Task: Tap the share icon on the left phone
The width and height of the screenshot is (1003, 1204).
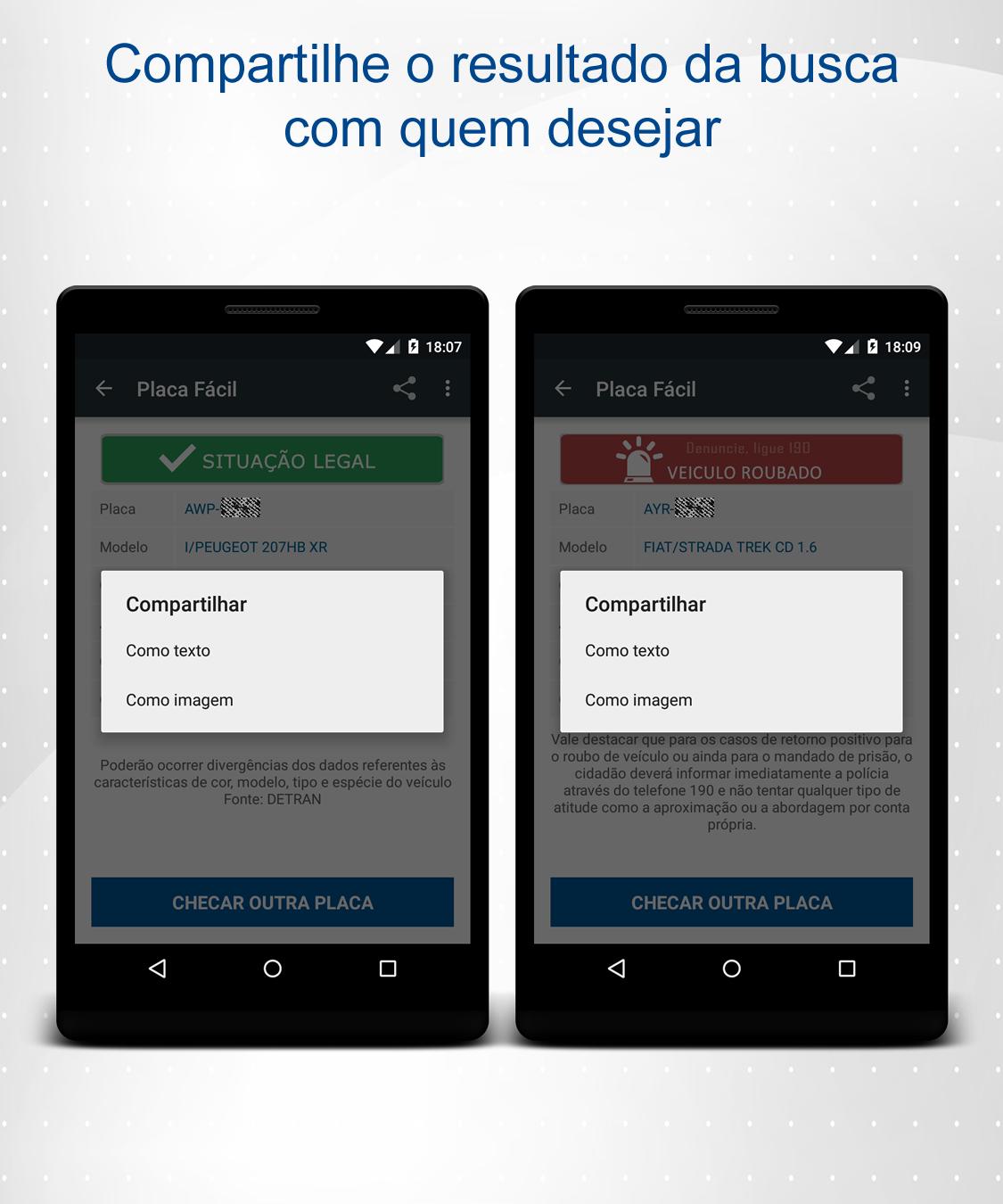Action: click(405, 389)
